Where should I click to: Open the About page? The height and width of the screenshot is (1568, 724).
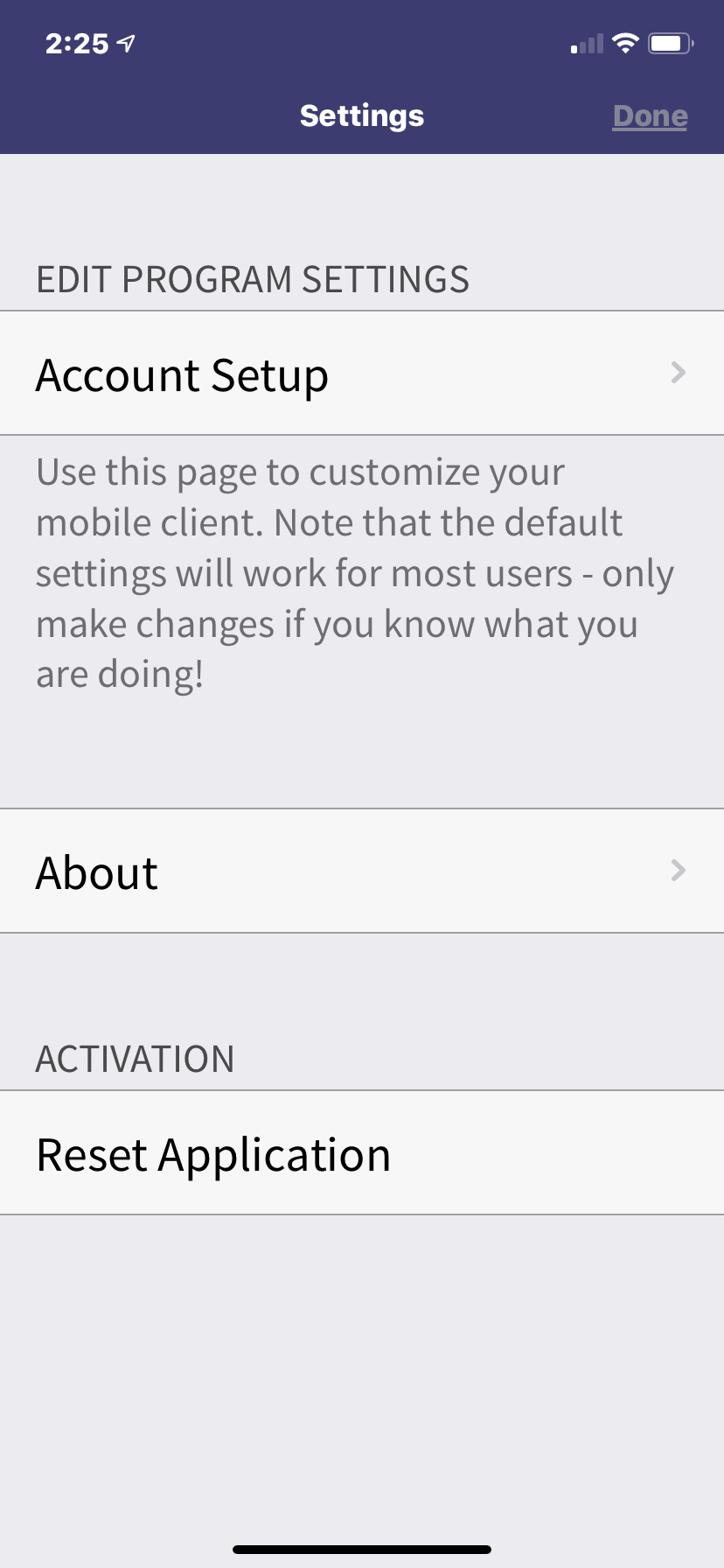362,871
